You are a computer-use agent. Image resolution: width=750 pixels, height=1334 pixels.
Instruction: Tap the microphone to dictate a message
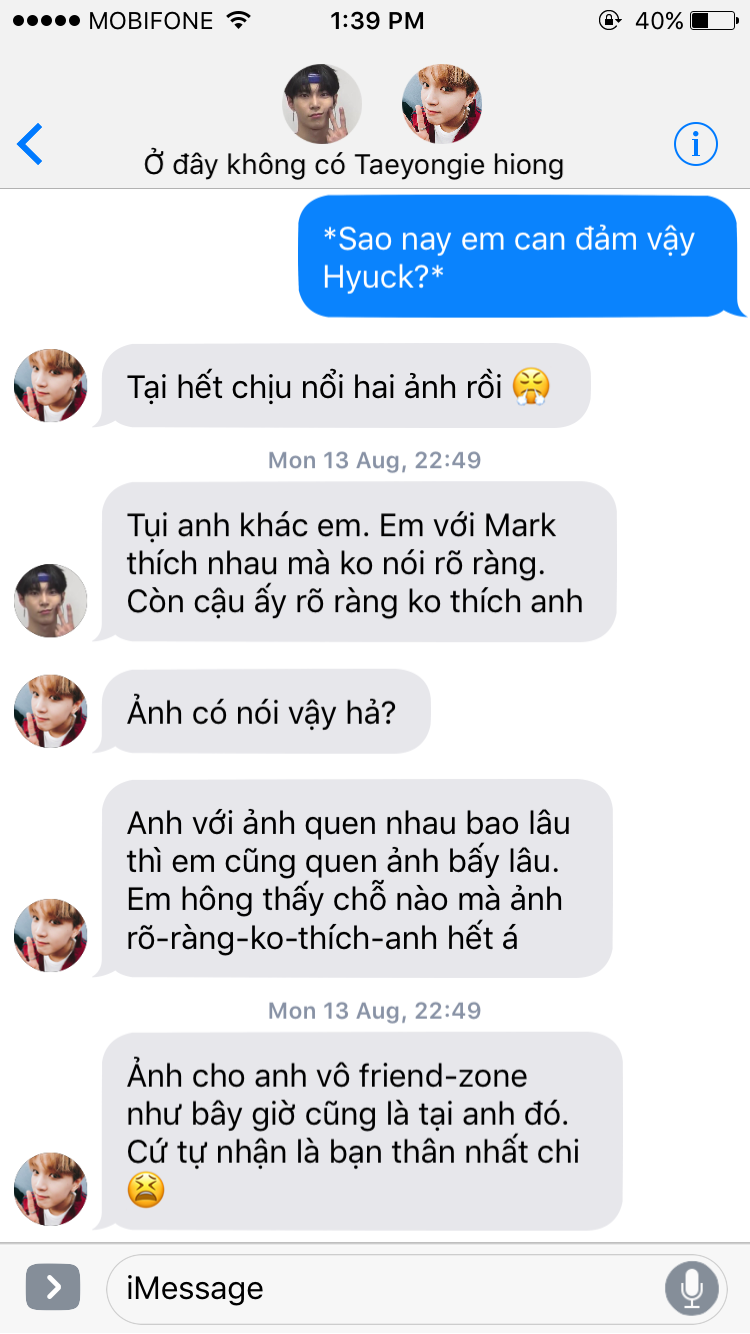[x=691, y=1288]
